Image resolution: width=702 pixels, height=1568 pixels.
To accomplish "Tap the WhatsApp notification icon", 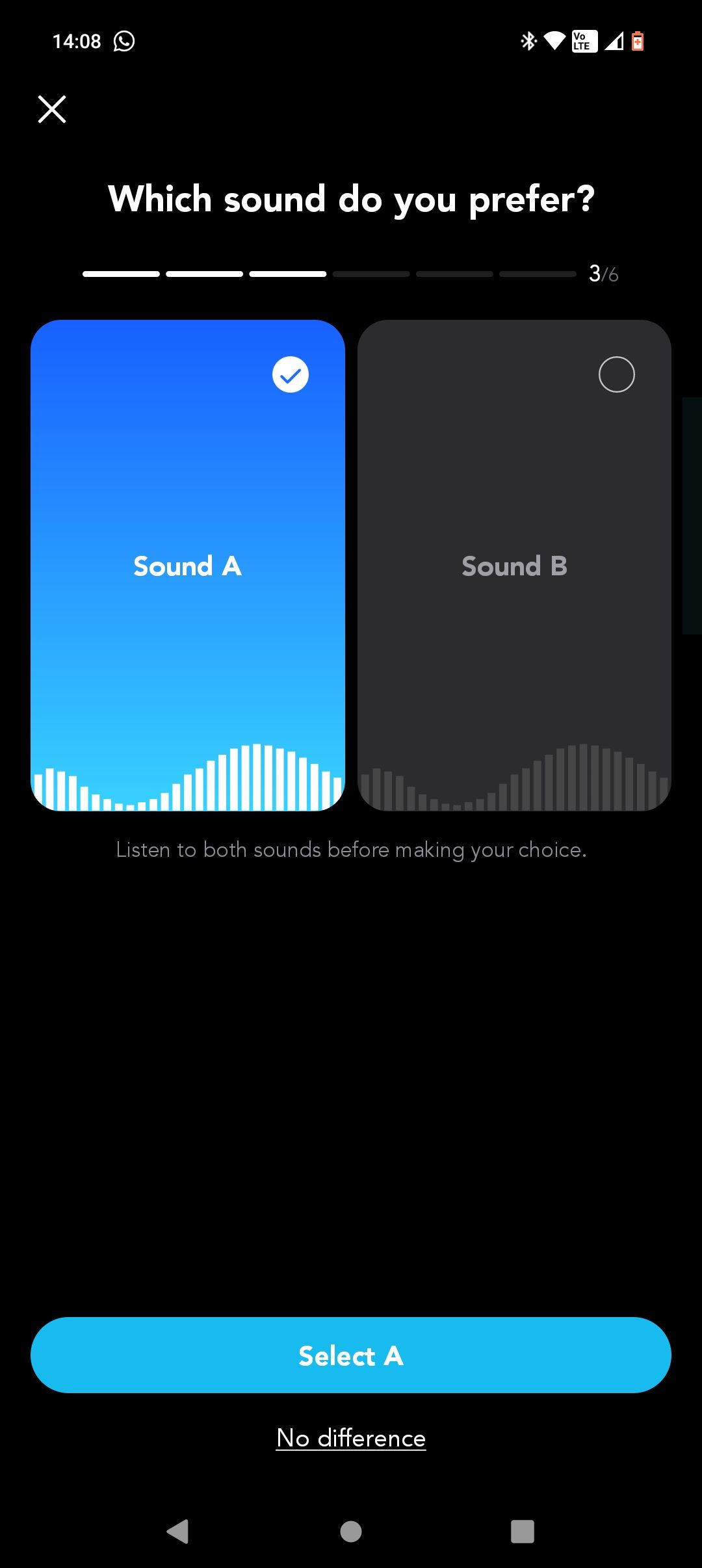I will [123, 41].
